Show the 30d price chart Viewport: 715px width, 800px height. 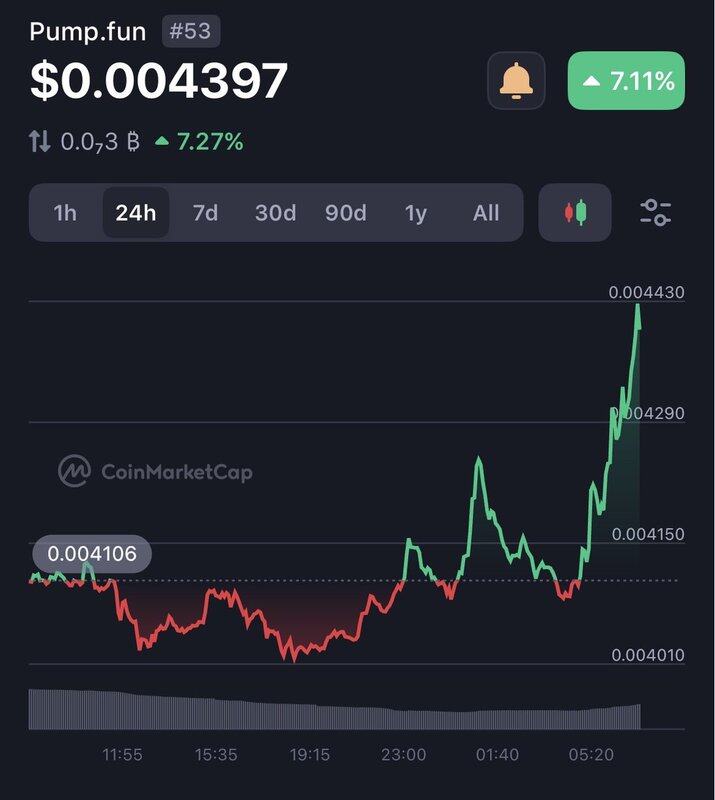point(275,213)
